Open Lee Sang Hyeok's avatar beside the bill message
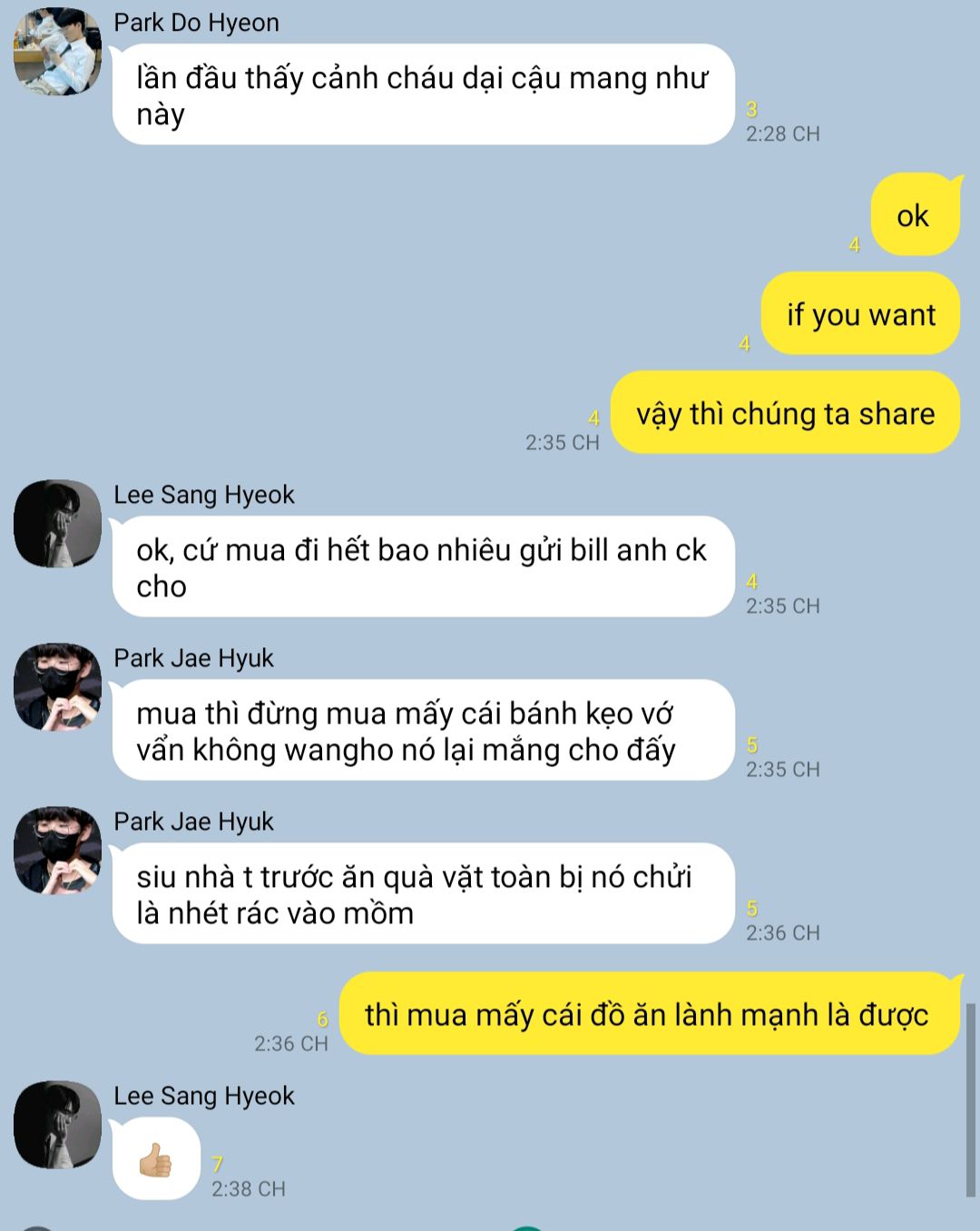 (x=57, y=524)
